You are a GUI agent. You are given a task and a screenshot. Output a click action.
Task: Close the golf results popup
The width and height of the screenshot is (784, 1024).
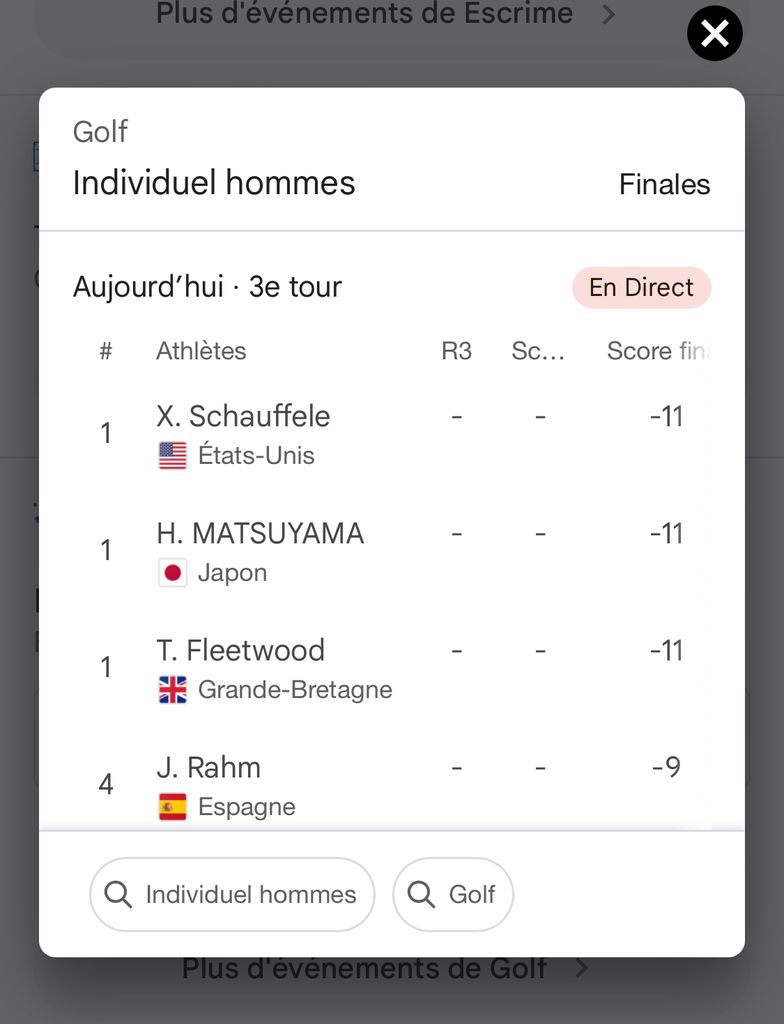pyautogui.click(x=714, y=34)
